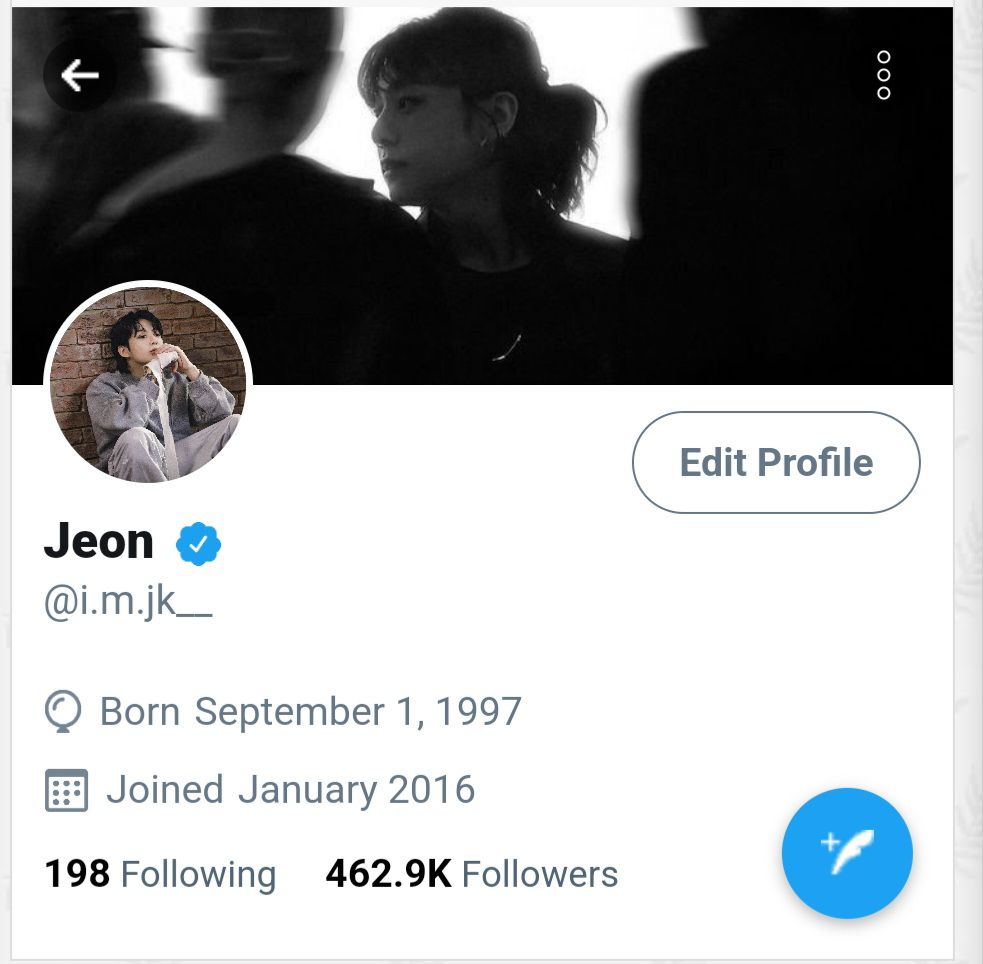This screenshot has height=964, width=983.
Task: Open the 198 Following list
Action: point(160,874)
